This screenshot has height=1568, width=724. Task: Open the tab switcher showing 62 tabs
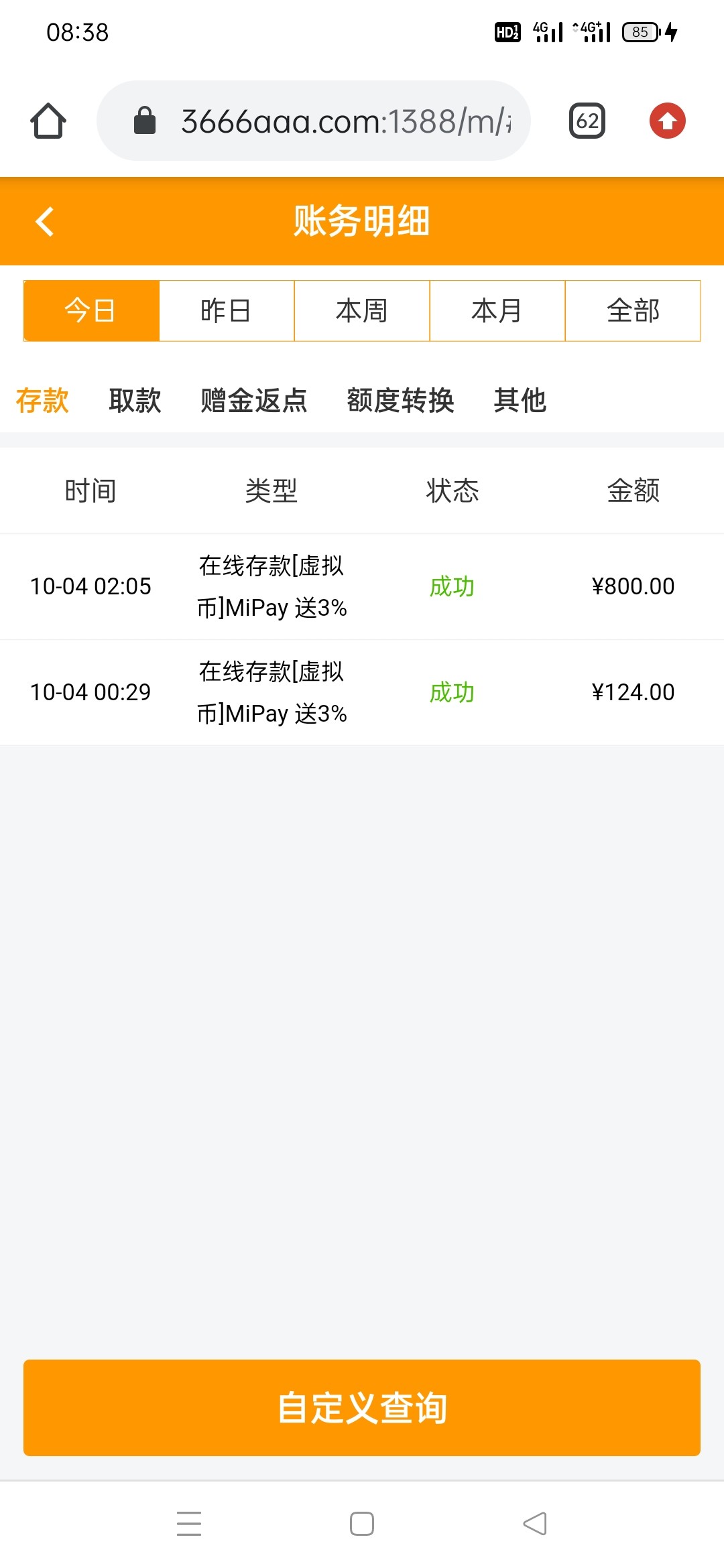tap(587, 121)
